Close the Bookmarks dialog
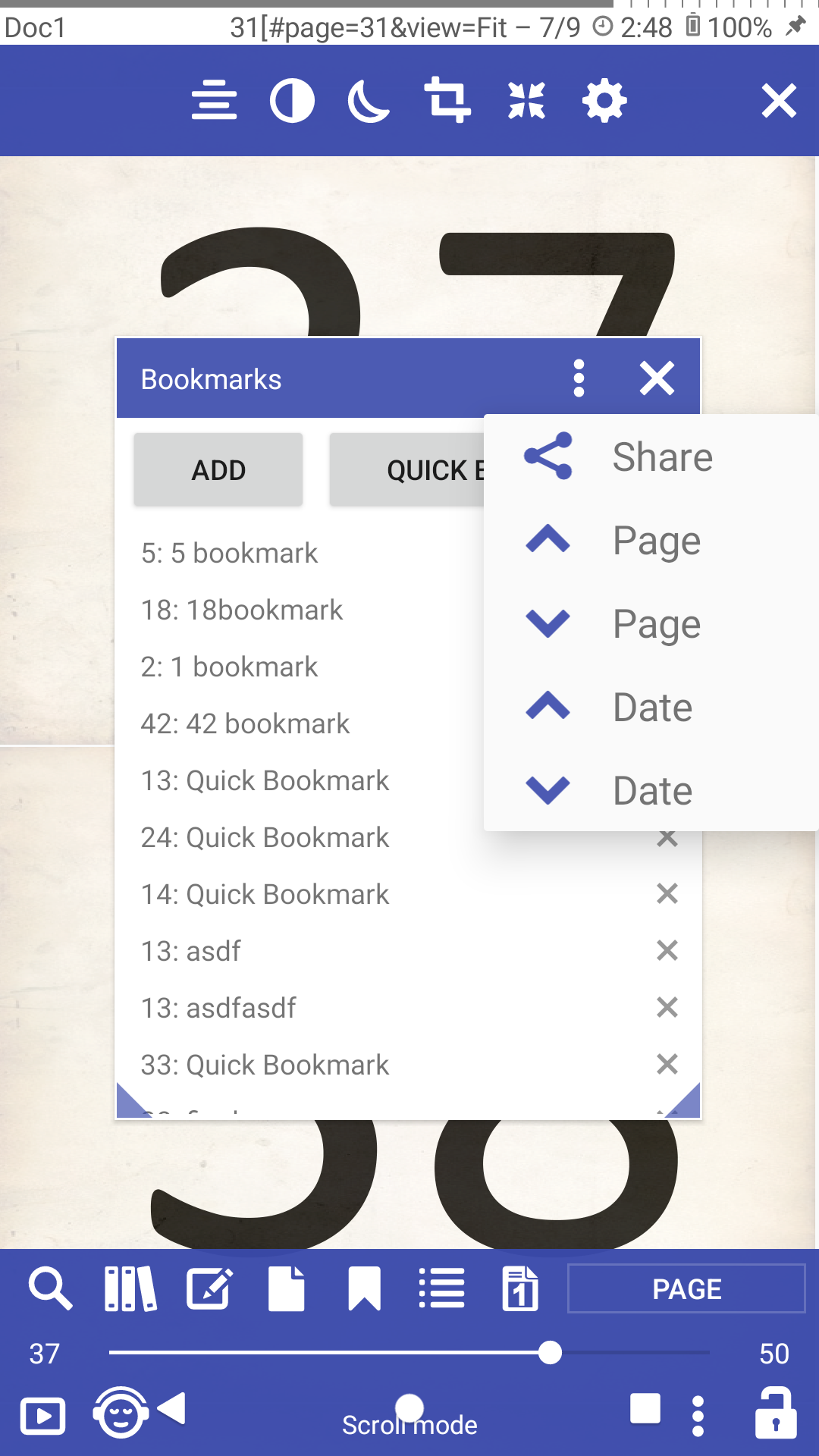The image size is (819, 1456). [x=657, y=378]
